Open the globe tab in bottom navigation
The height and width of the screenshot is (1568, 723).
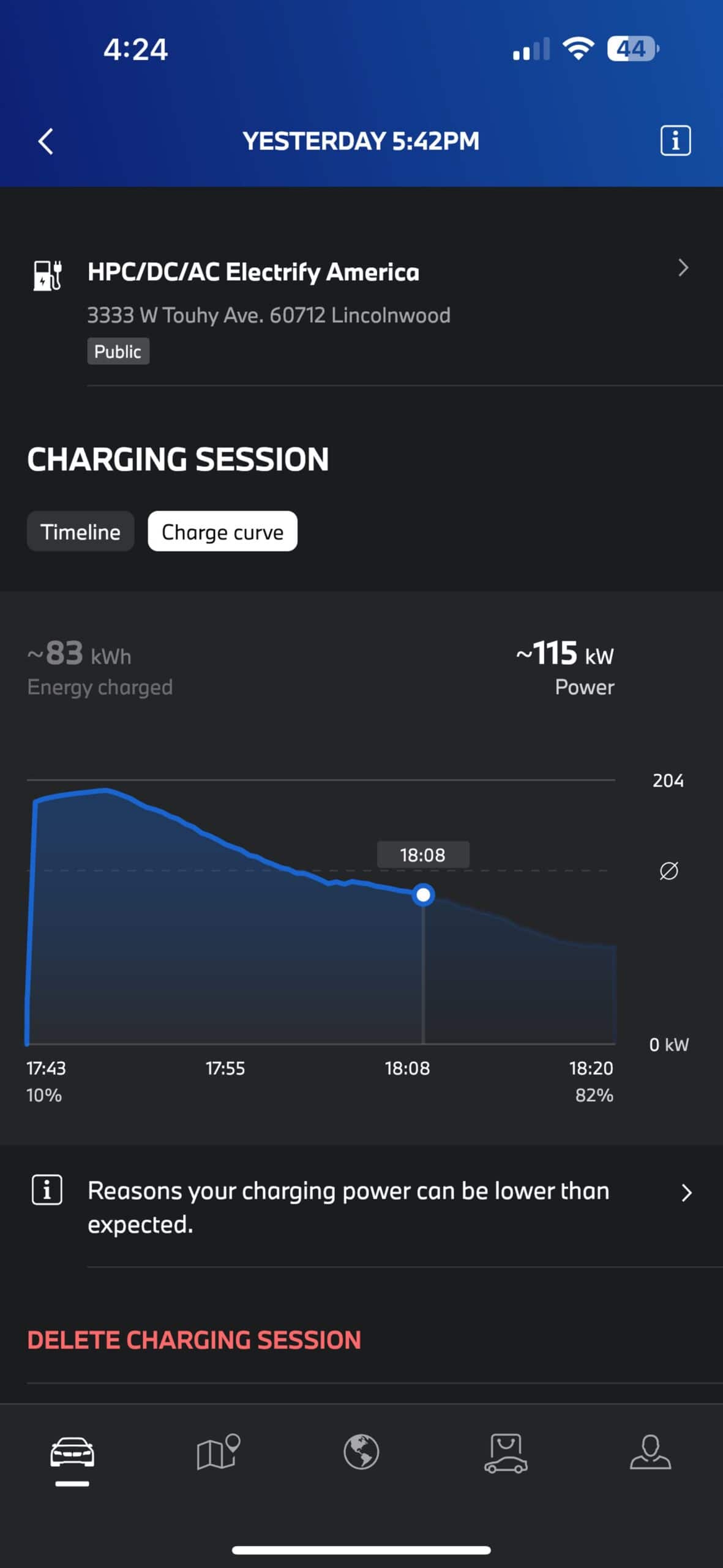tap(361, 1453)
